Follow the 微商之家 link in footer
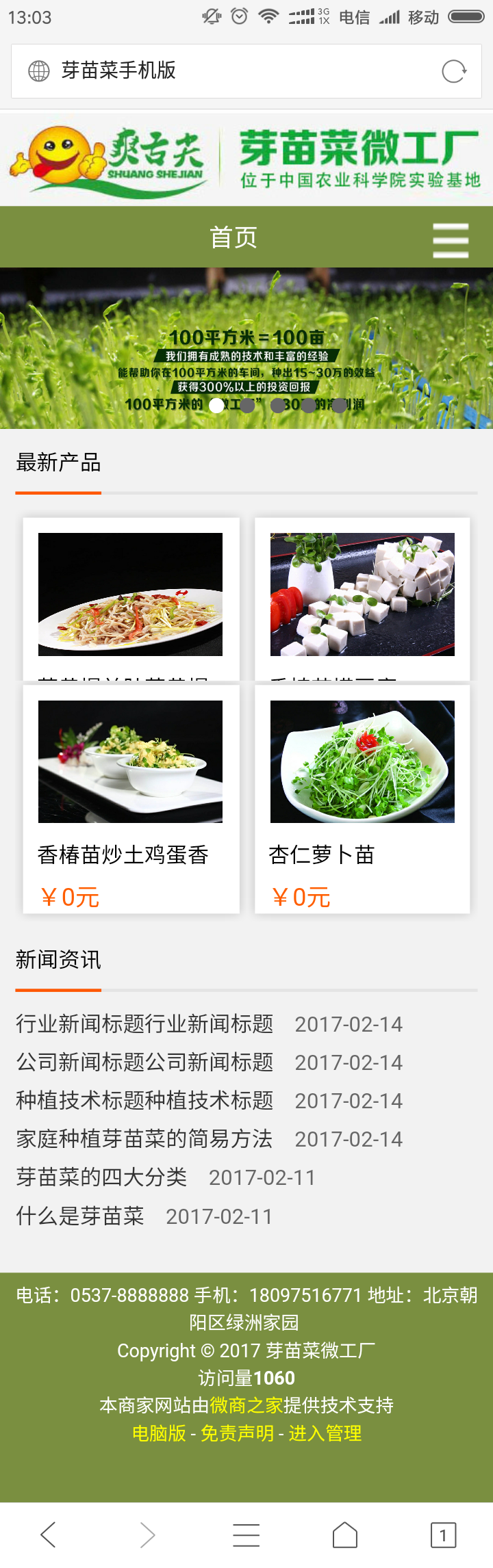The image size is (493, 1568). (246, 1406)
